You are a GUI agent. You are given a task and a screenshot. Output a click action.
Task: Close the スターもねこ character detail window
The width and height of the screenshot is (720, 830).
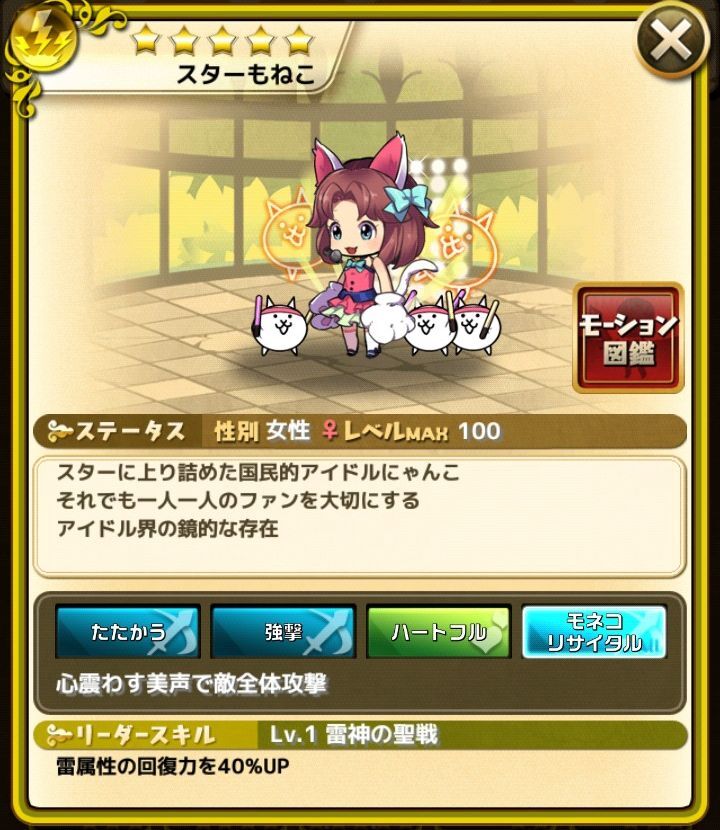tap(671, 43)
